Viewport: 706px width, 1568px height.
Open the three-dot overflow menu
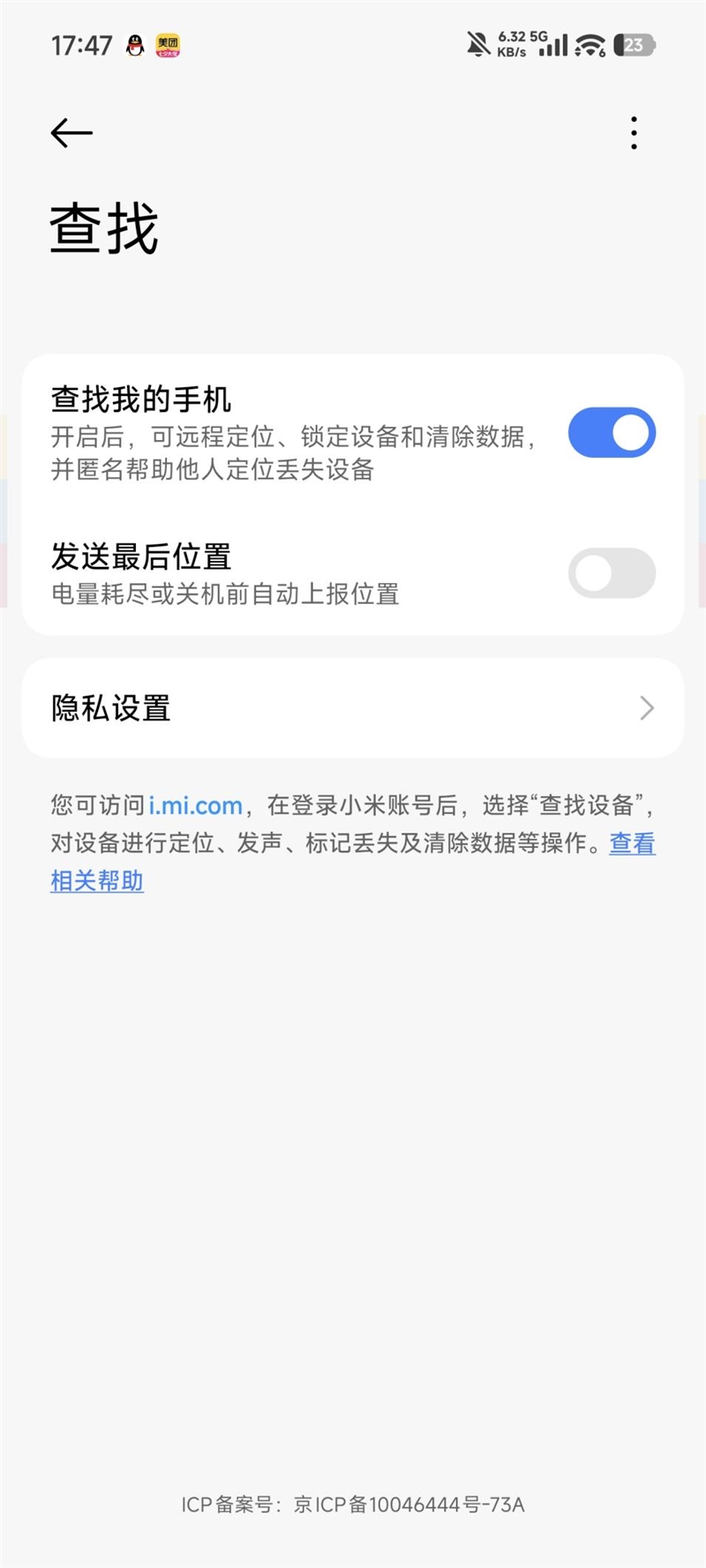click(x=634, y=133)
